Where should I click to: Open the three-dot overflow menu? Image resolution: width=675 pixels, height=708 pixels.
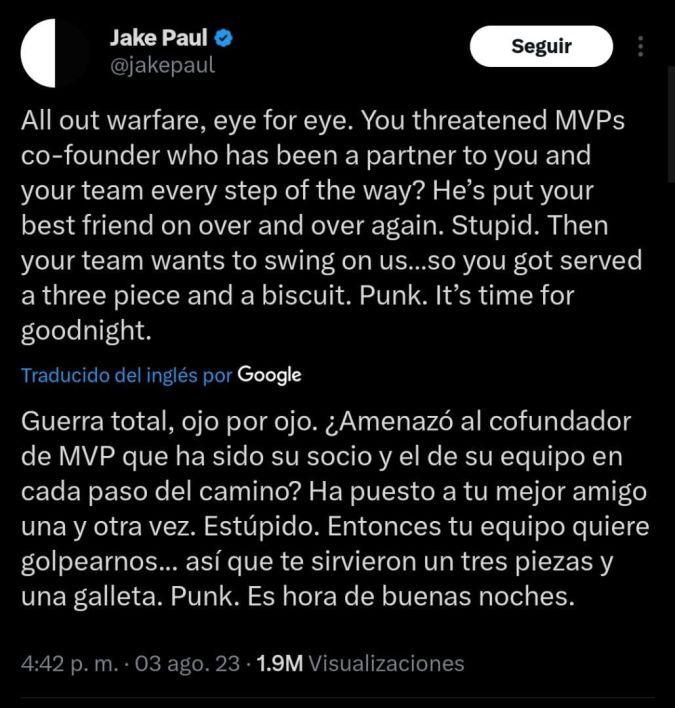[640, 47]
